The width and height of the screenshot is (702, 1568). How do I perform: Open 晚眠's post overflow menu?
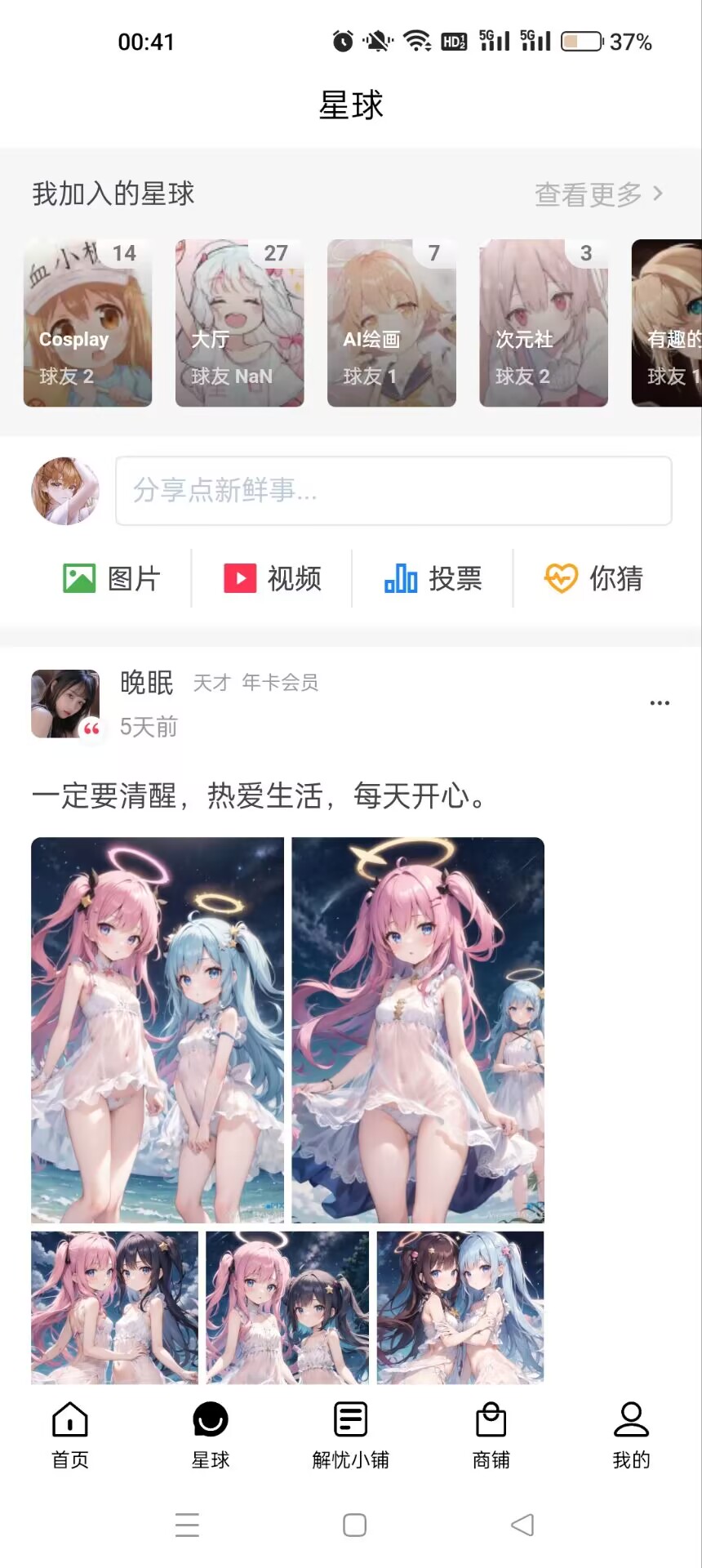point(660,703)
